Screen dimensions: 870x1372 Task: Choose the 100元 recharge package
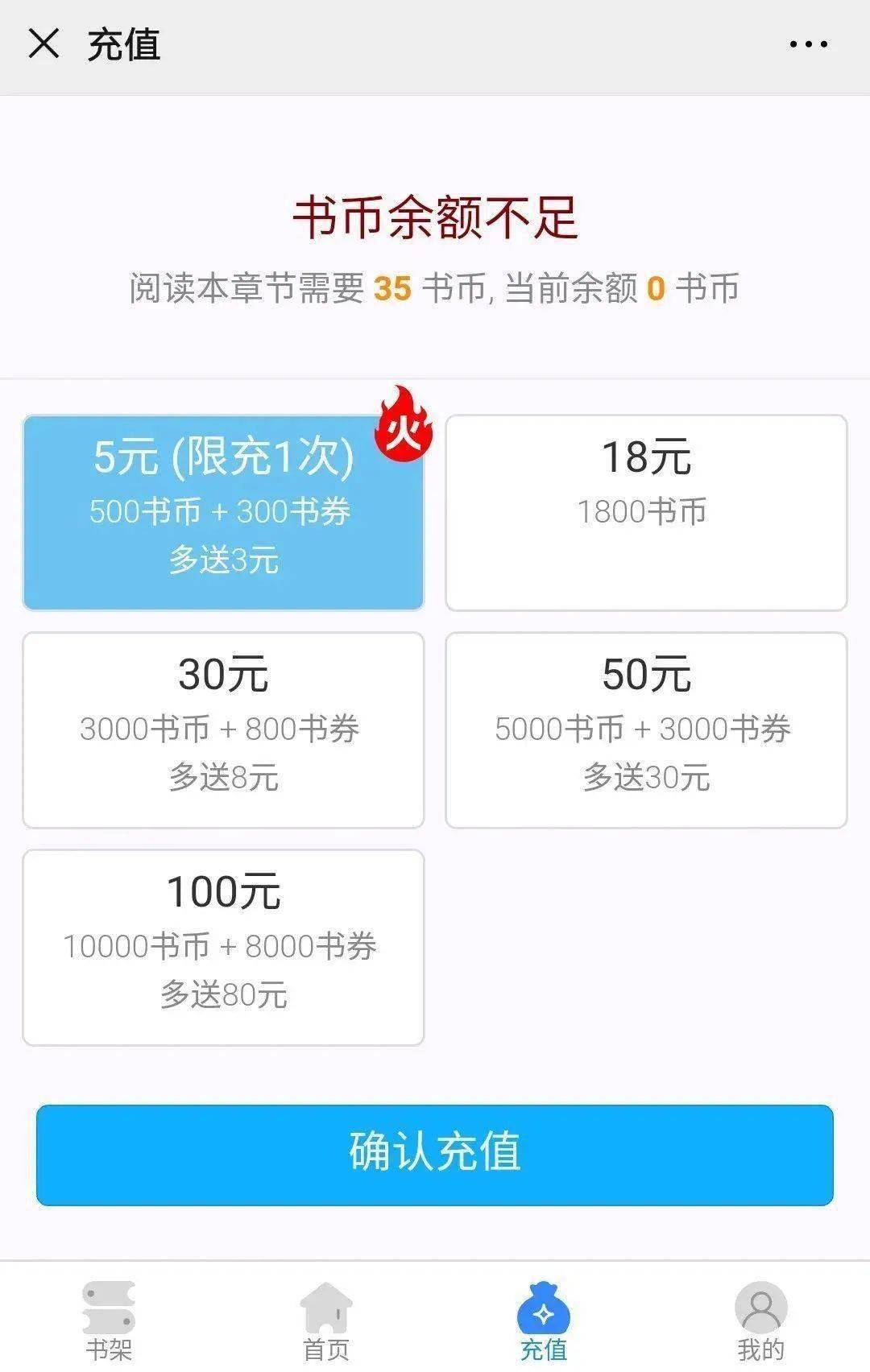click(x=223, y=947)
